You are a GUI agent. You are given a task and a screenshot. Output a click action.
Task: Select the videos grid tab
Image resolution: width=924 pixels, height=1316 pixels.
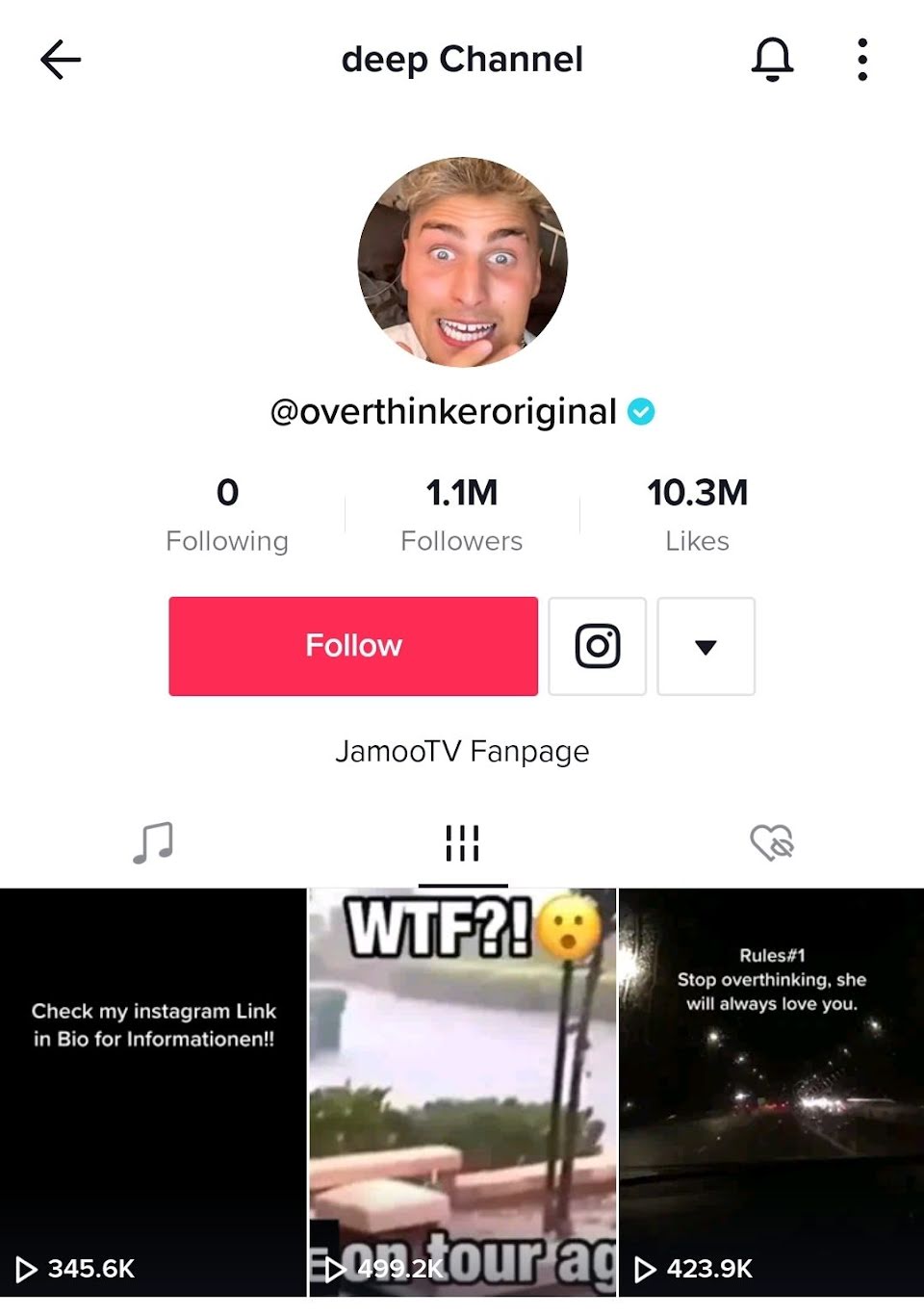462,843
